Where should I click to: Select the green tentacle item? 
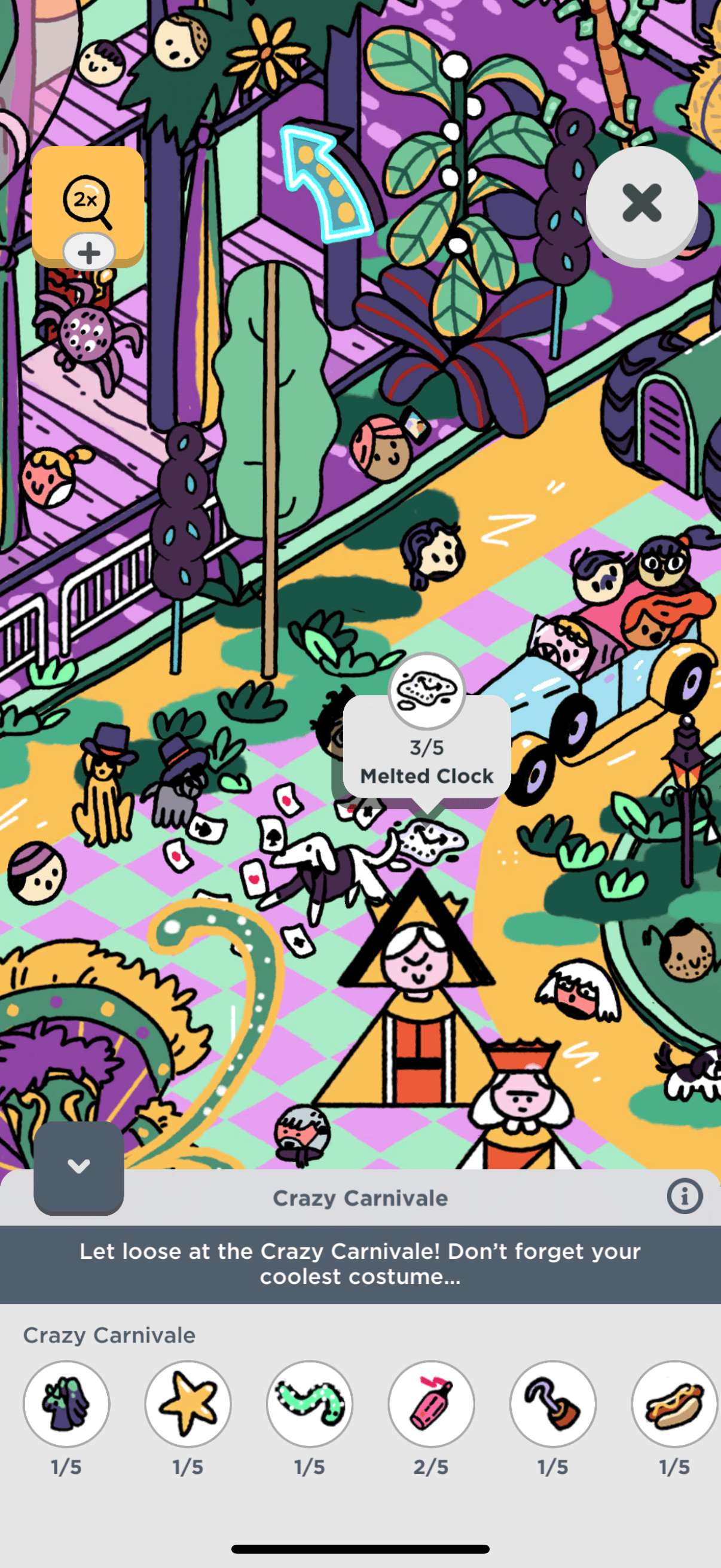coord(310,1404)
